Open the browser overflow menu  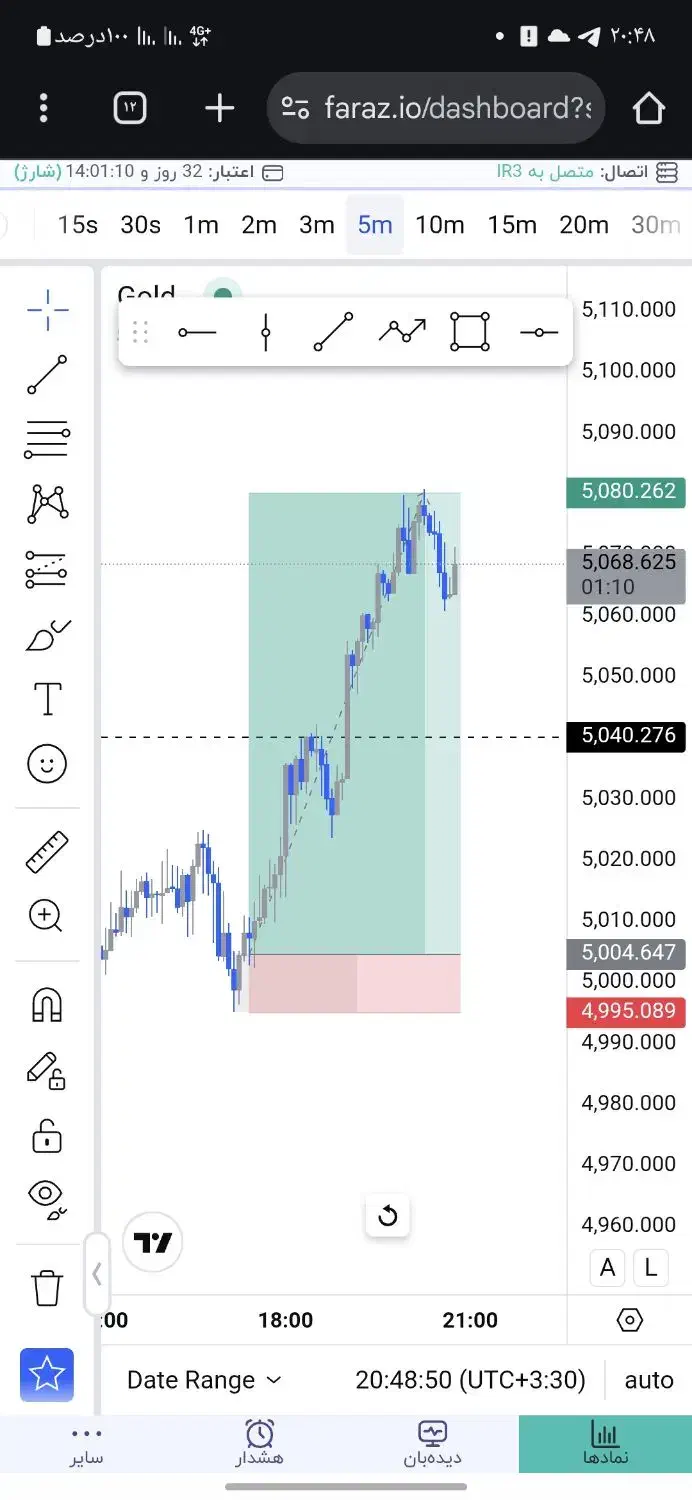(x=43, y=108)
